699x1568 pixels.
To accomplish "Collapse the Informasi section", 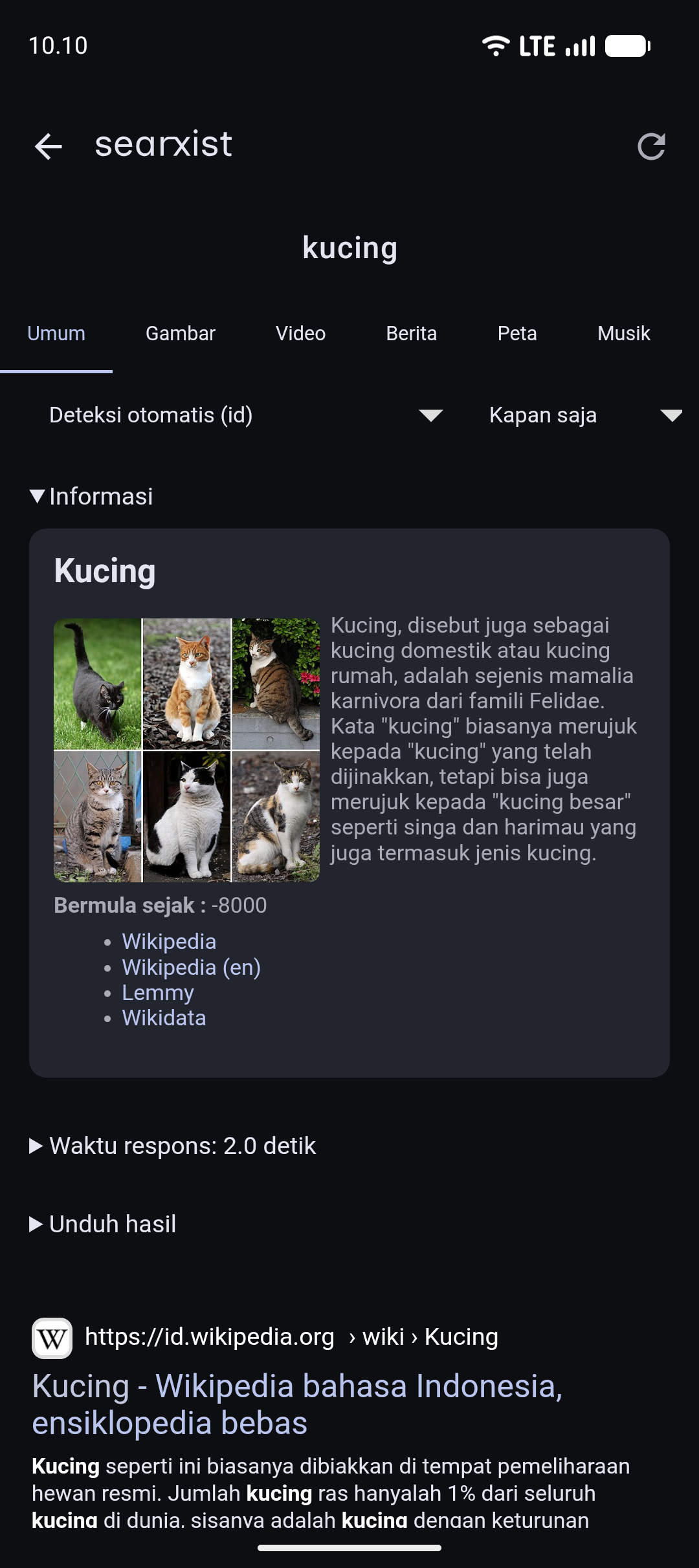I will point(92,497).
